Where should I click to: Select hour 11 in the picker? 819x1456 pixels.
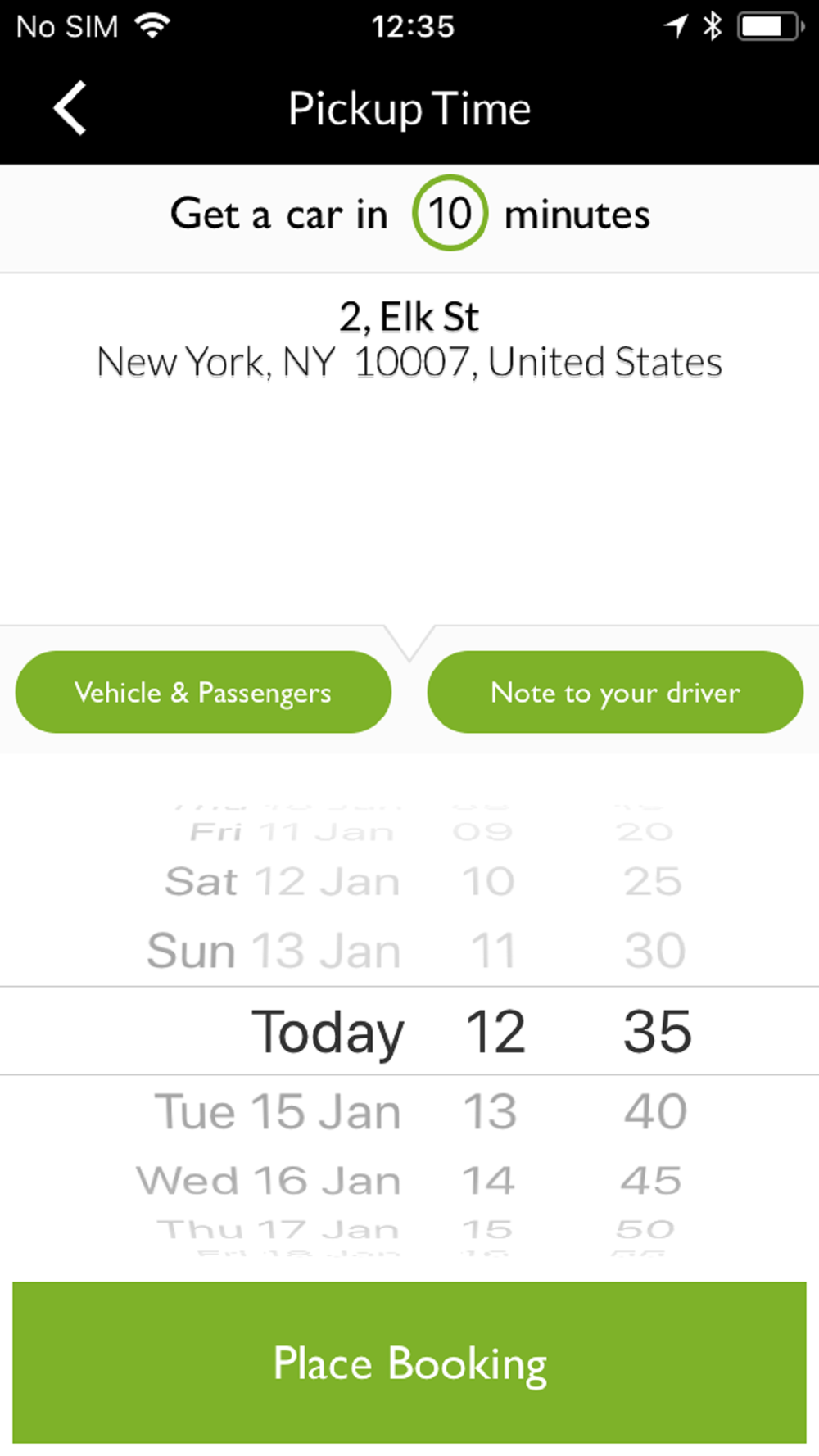pos(492,952)
